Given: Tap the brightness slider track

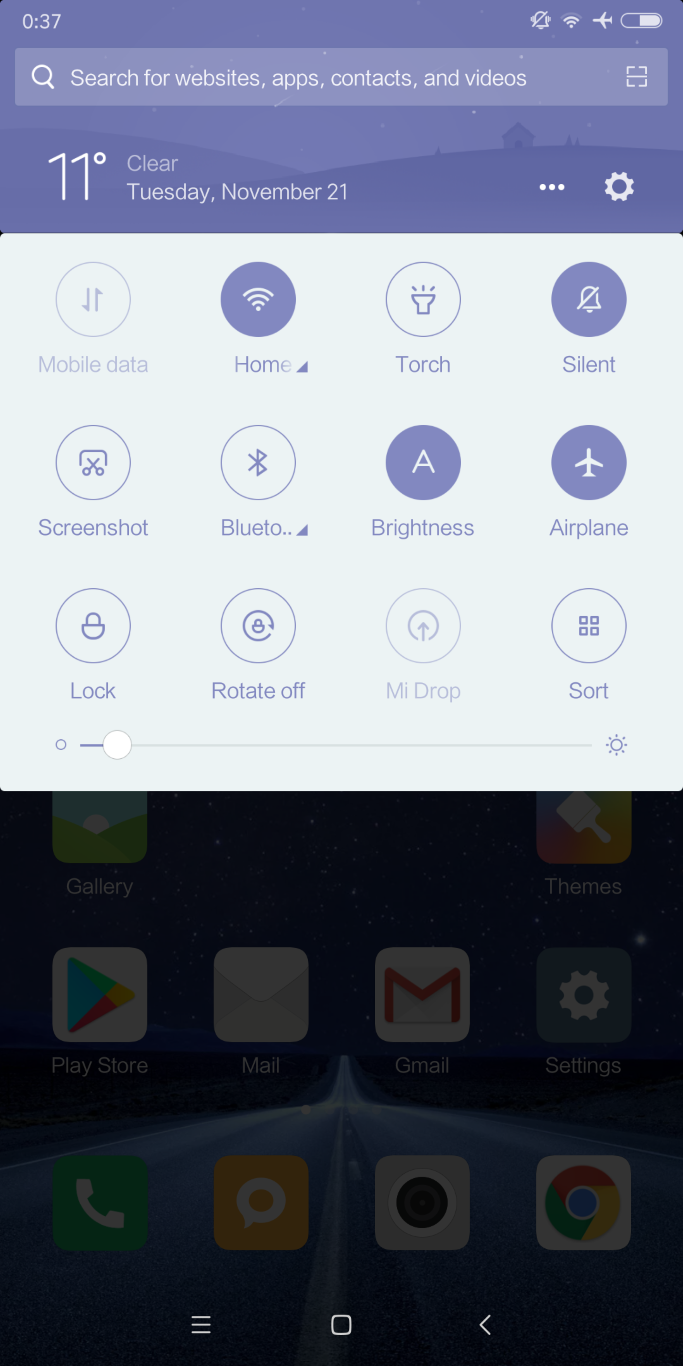Looking at the screenshot, I should click(x=336, y=745).
